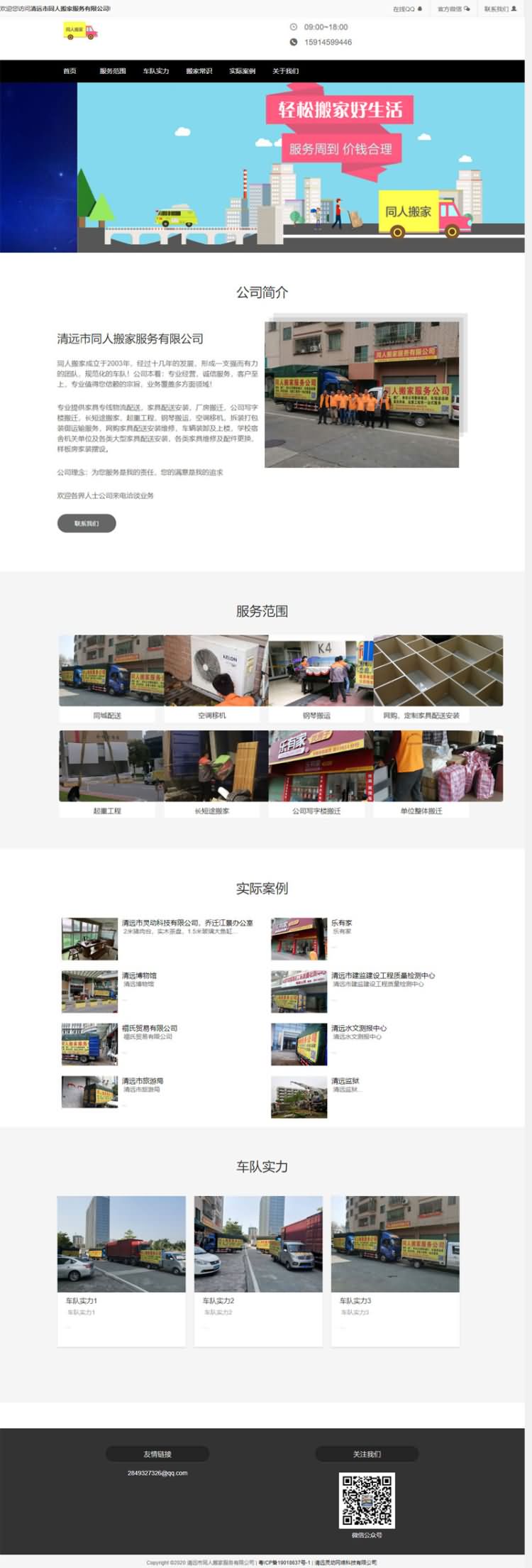
Task: Go to 服务范围 in the navigation bar
Action: [x=113, y=71]
